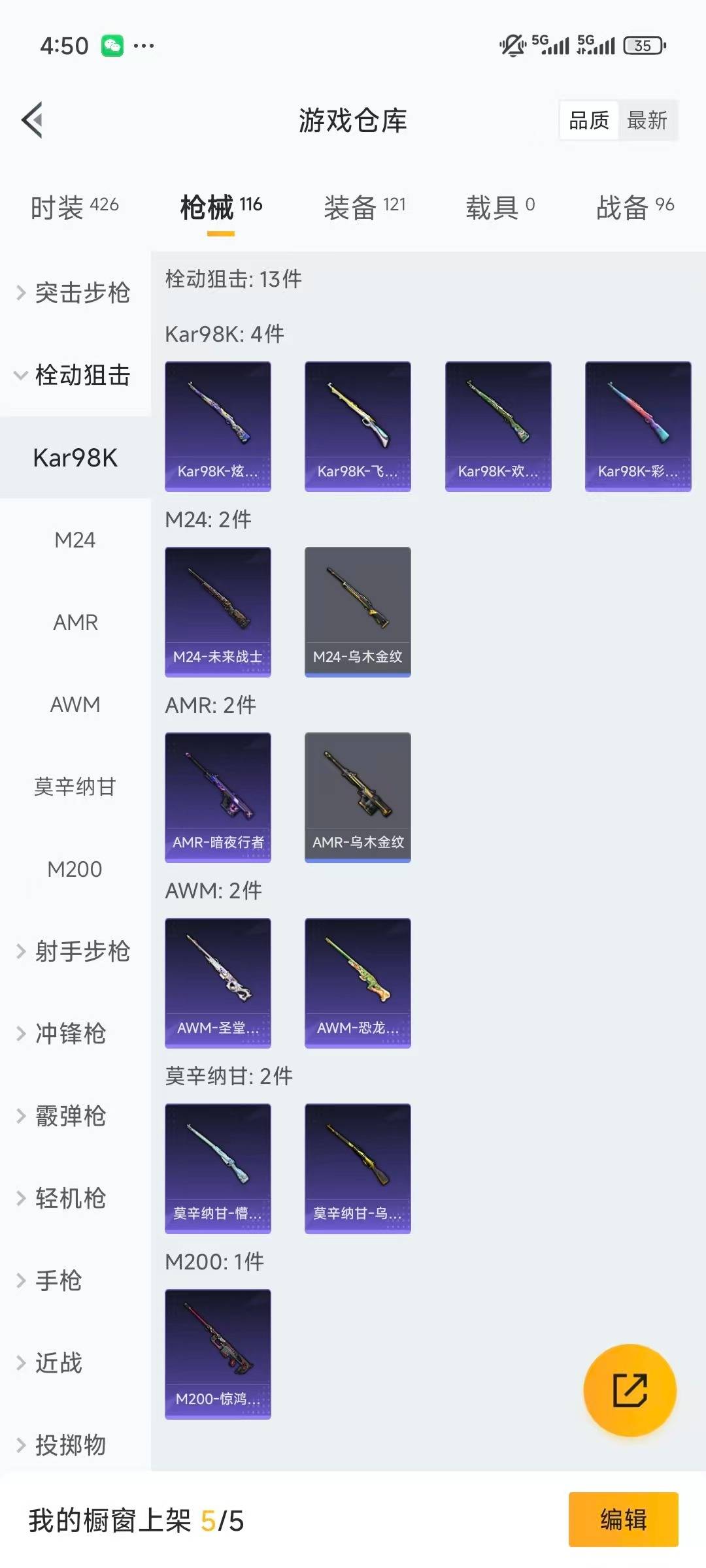
Task: Go back from the 游戏仓库 screen
Action: click(33, 120)
